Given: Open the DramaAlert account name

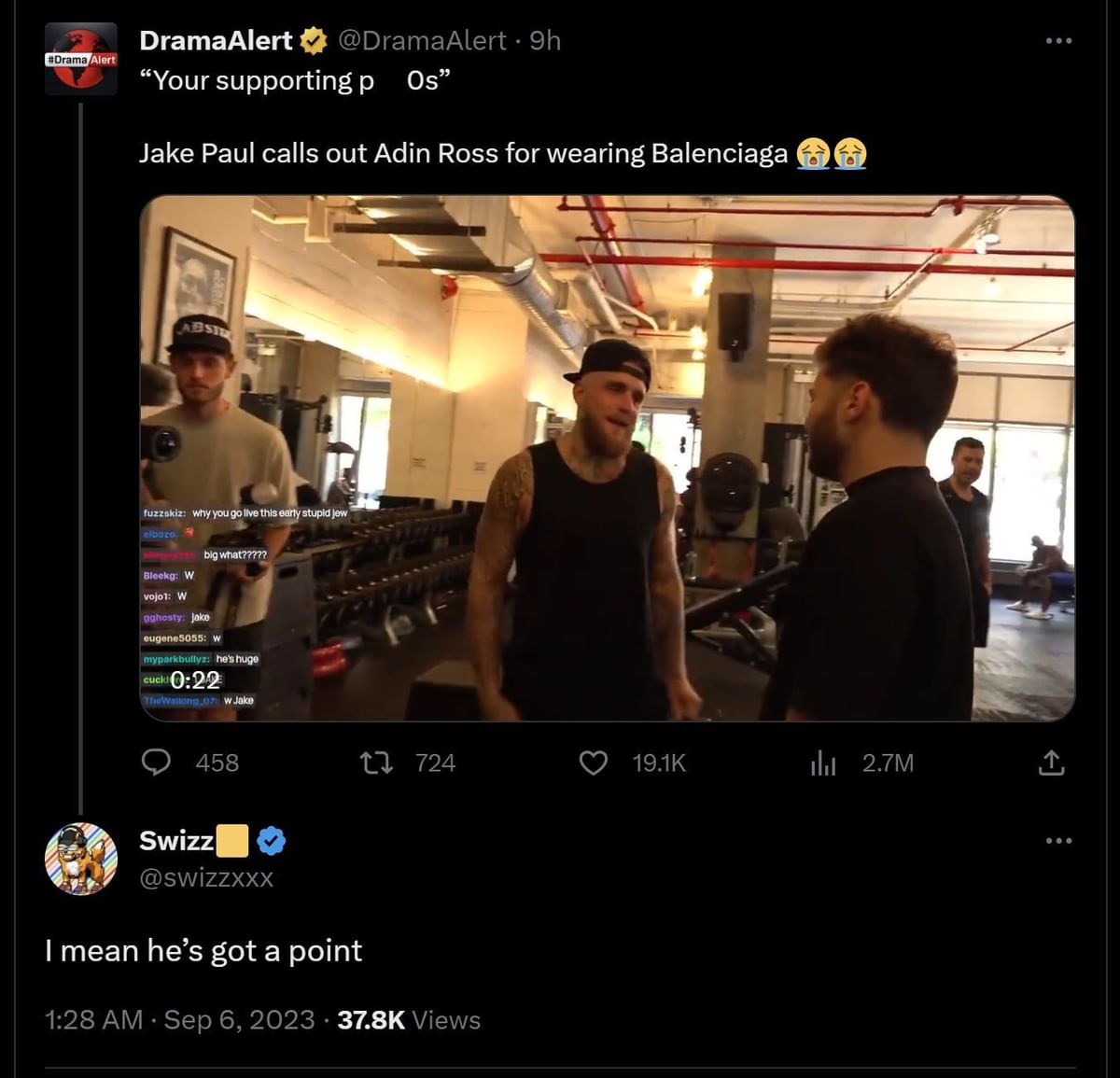Looking at the screenshot, I should [x=216, y=40].
